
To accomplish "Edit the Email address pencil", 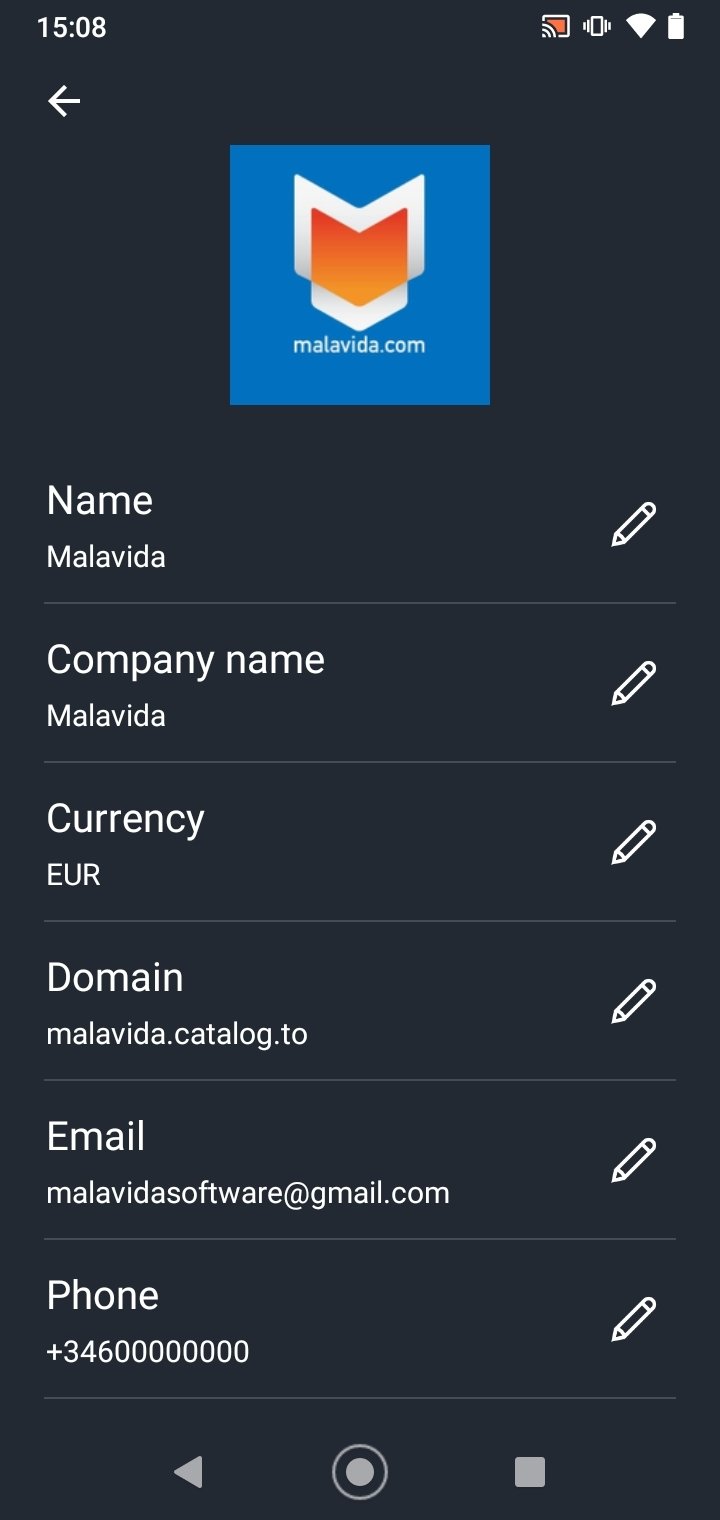I will pos(634,1160).
